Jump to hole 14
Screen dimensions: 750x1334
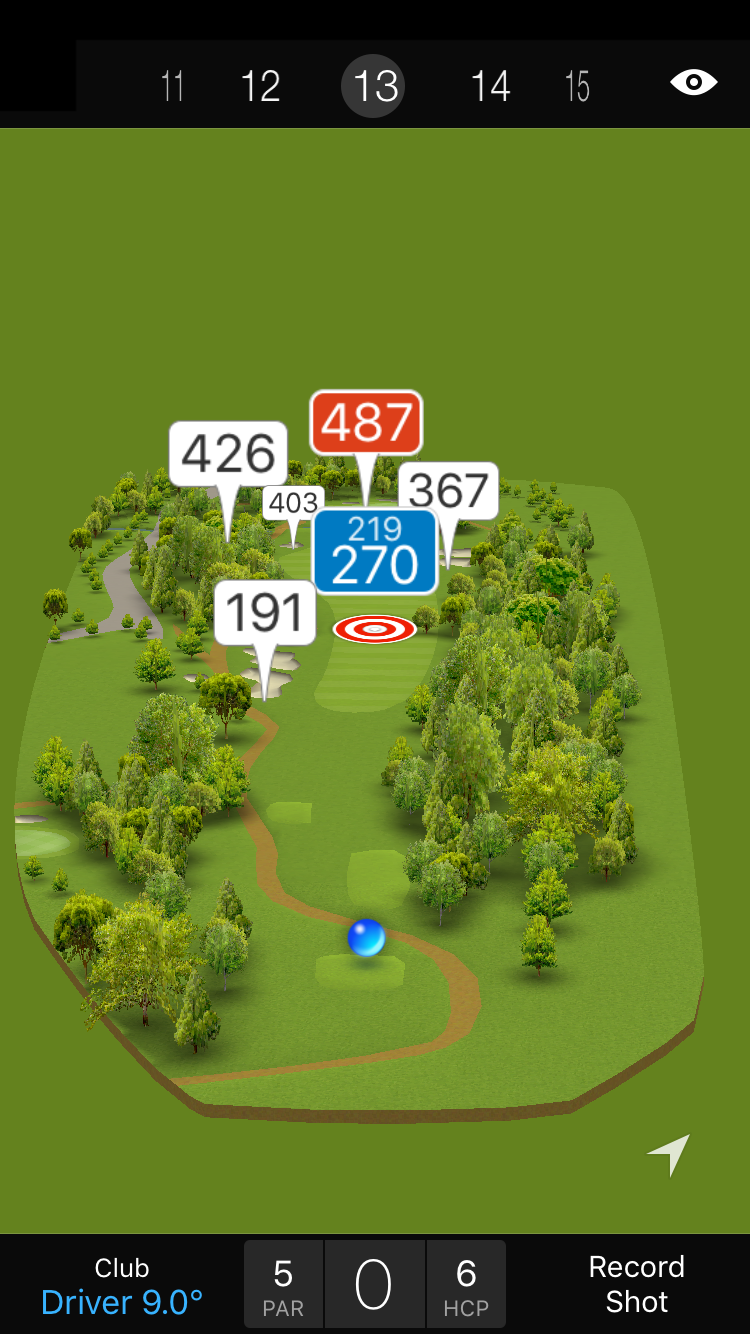490,86
